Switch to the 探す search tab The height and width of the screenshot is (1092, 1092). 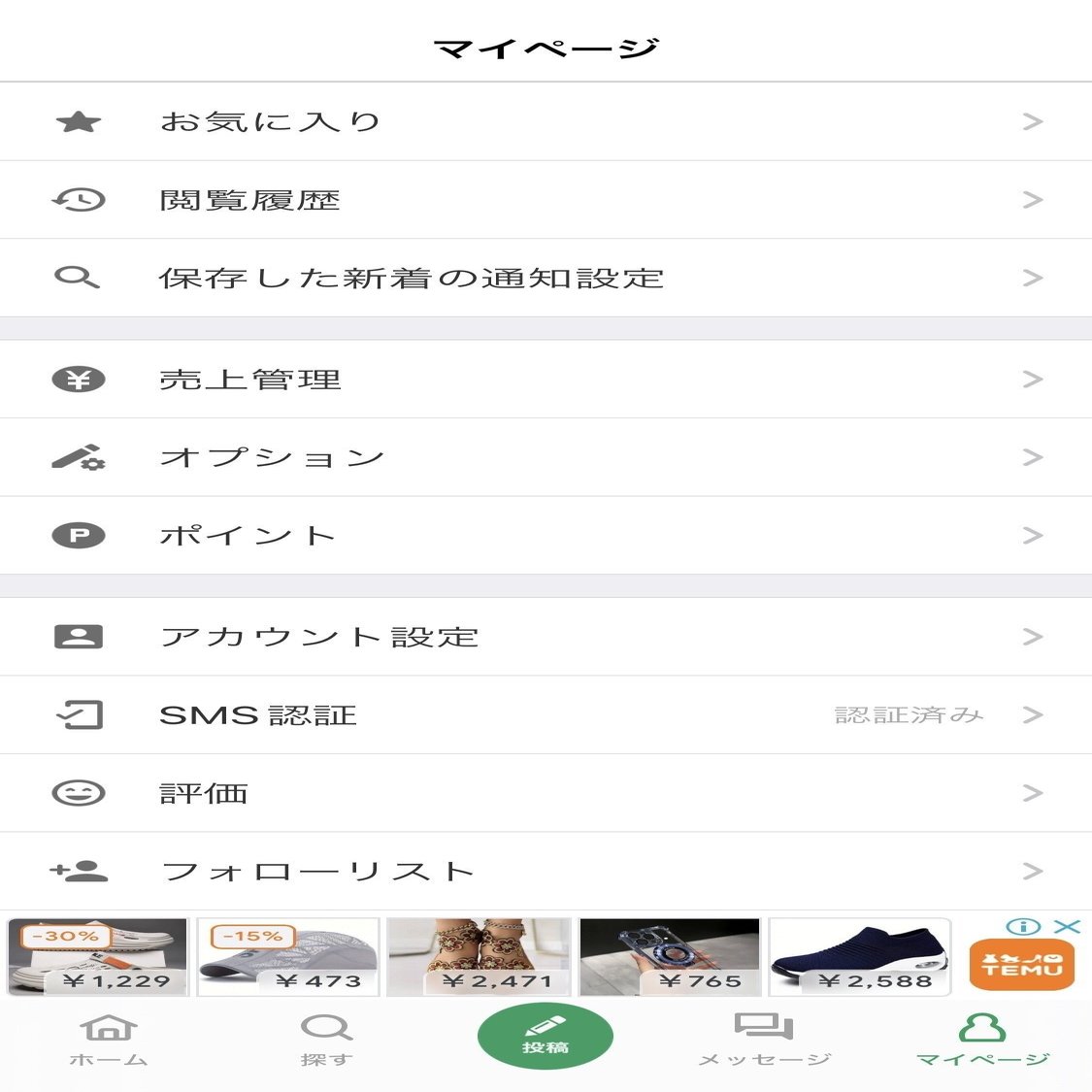(x=326, y=1039)
